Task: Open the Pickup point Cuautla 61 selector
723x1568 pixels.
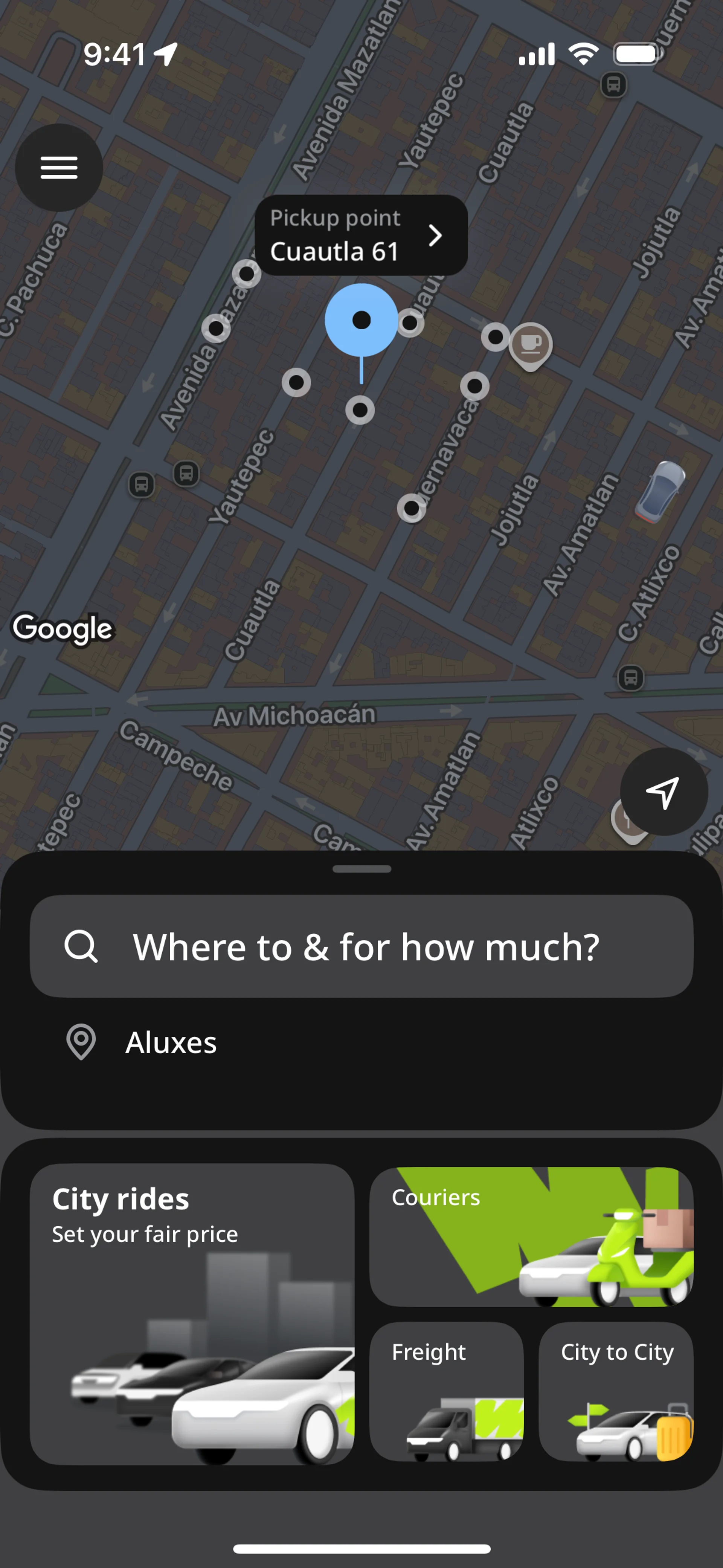Action: (361, 235)
